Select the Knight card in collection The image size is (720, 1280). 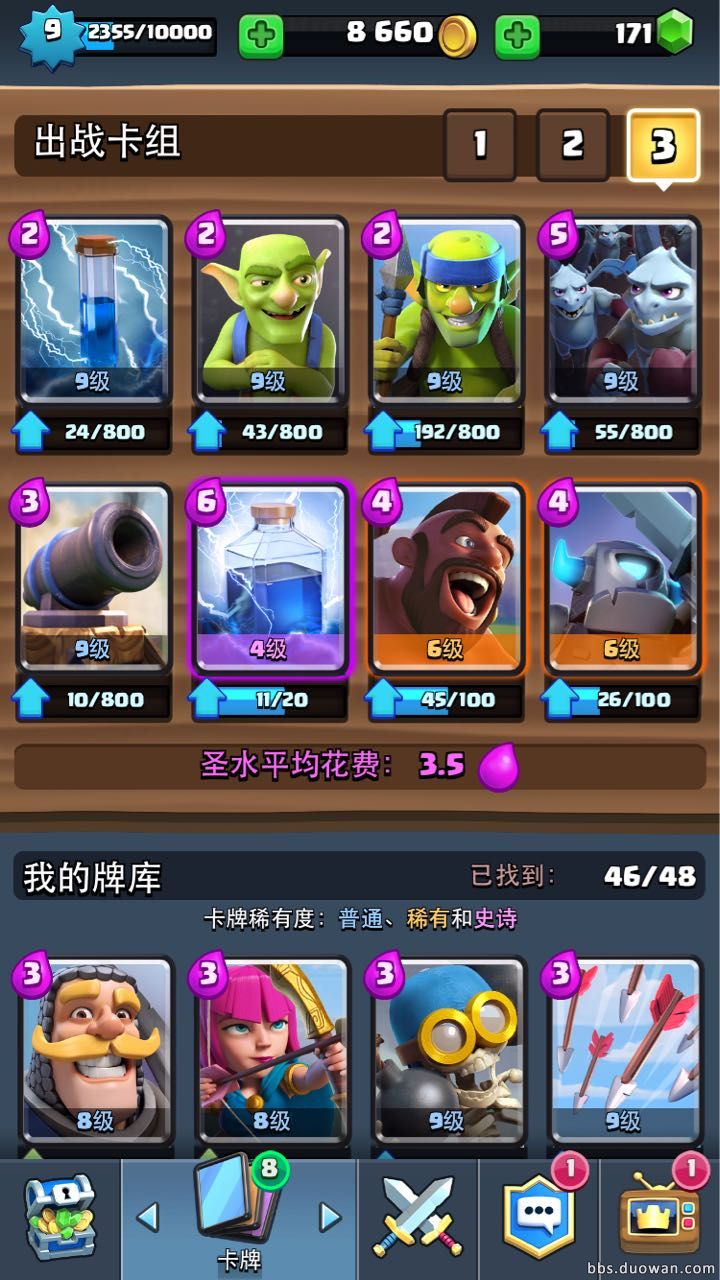coord(94,1050)
